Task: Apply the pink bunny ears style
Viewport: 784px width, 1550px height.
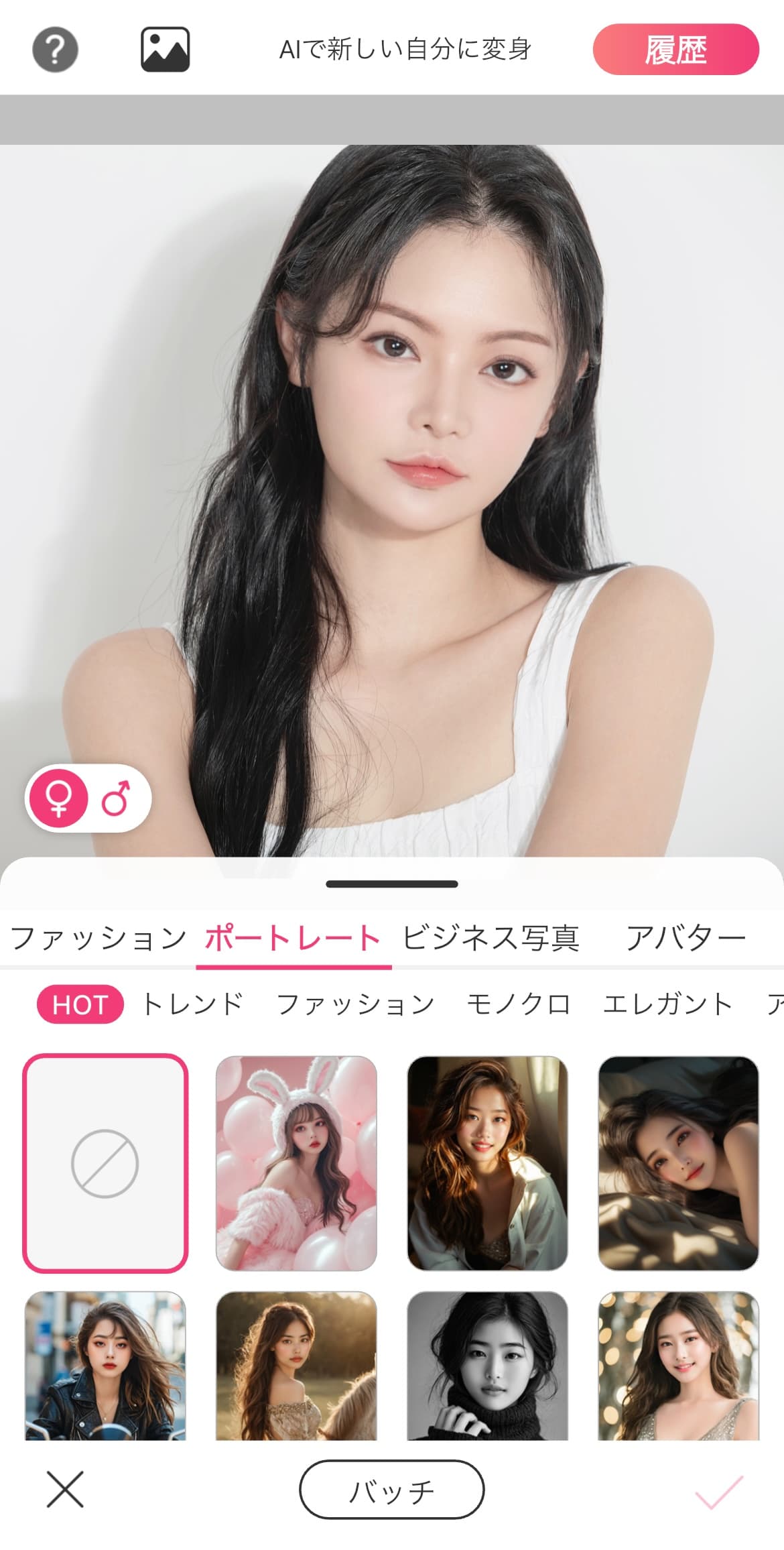Action: tap(296, 1163)
